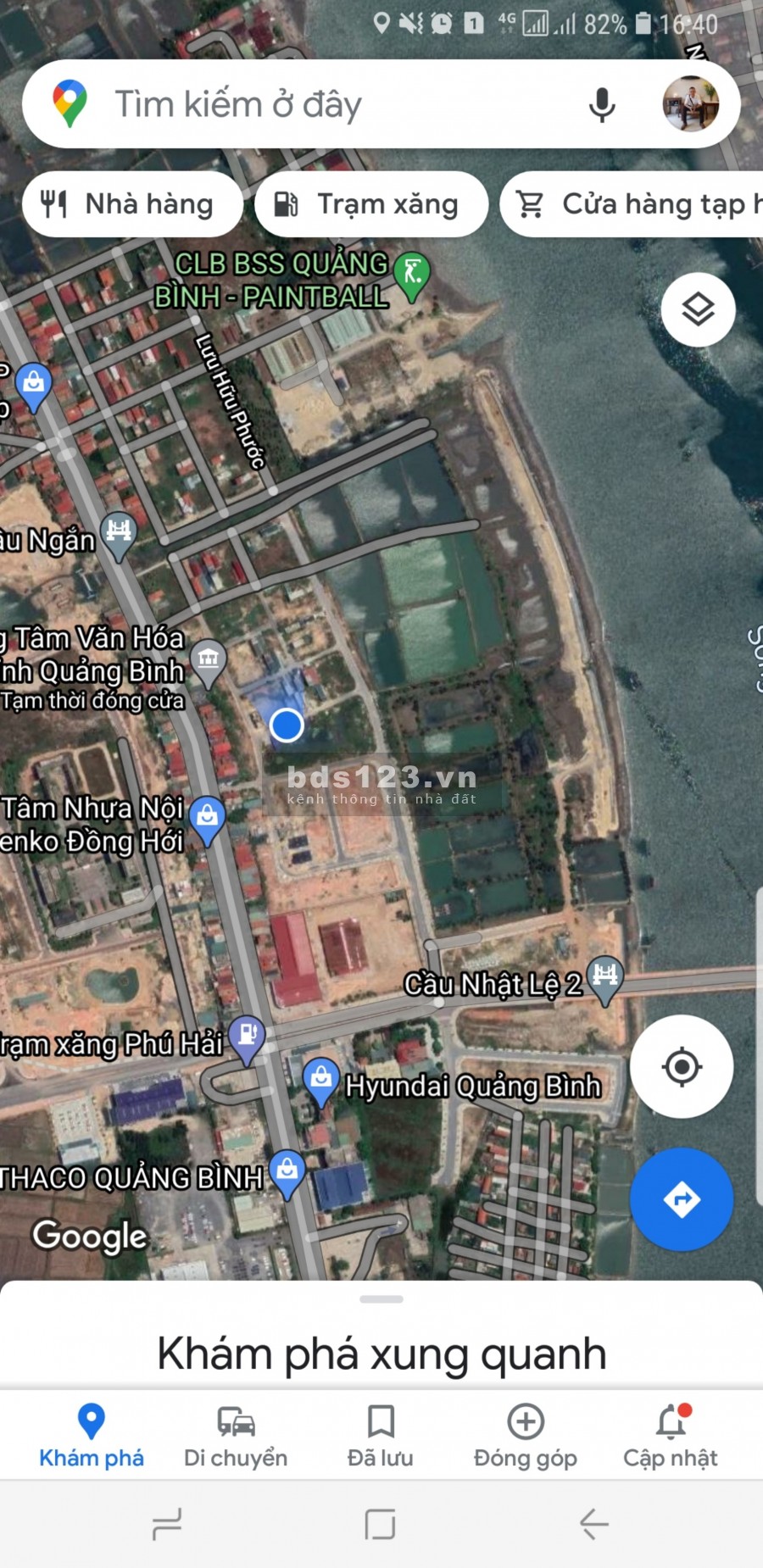Go to the "Đóng góp" tab
763x1568 pixels.
526,1434
